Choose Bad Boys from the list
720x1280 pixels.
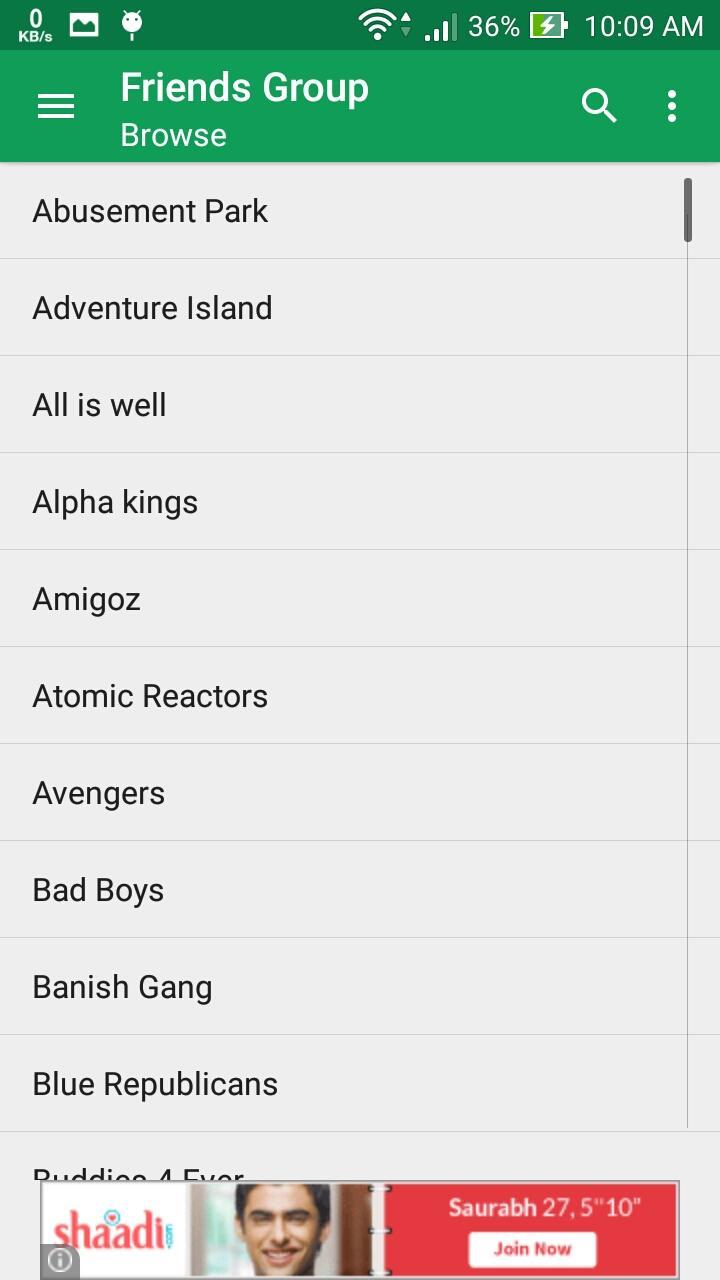pos(98,890)
